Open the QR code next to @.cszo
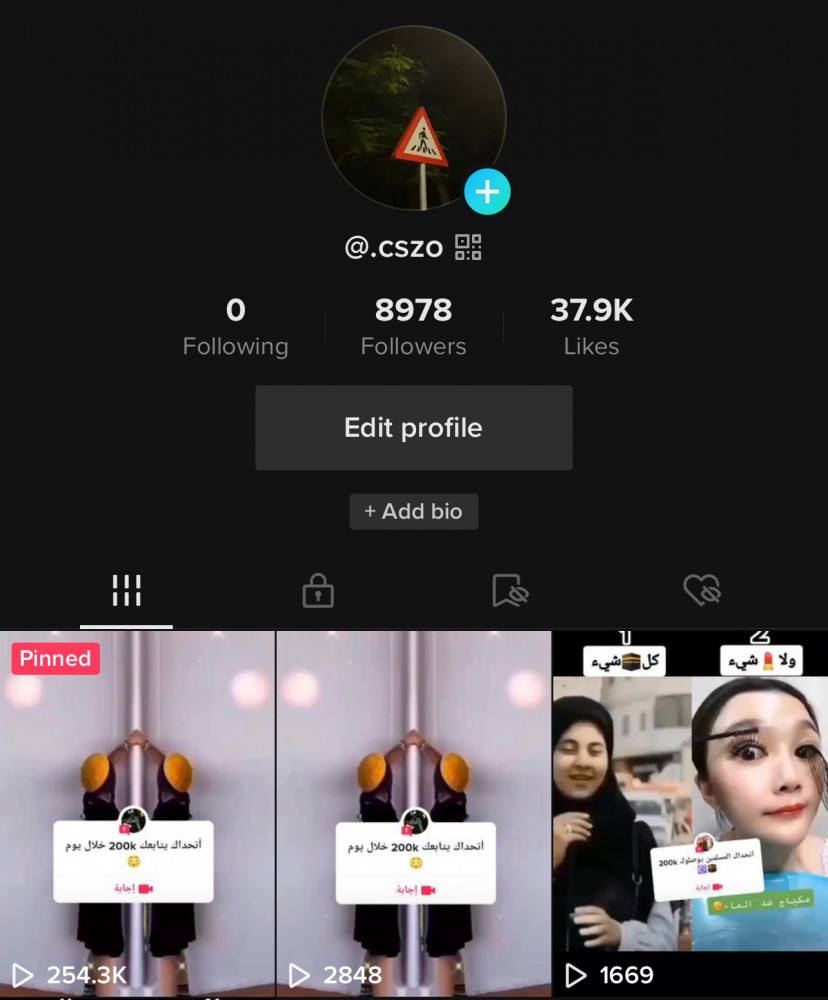 [x=468, y=247]
